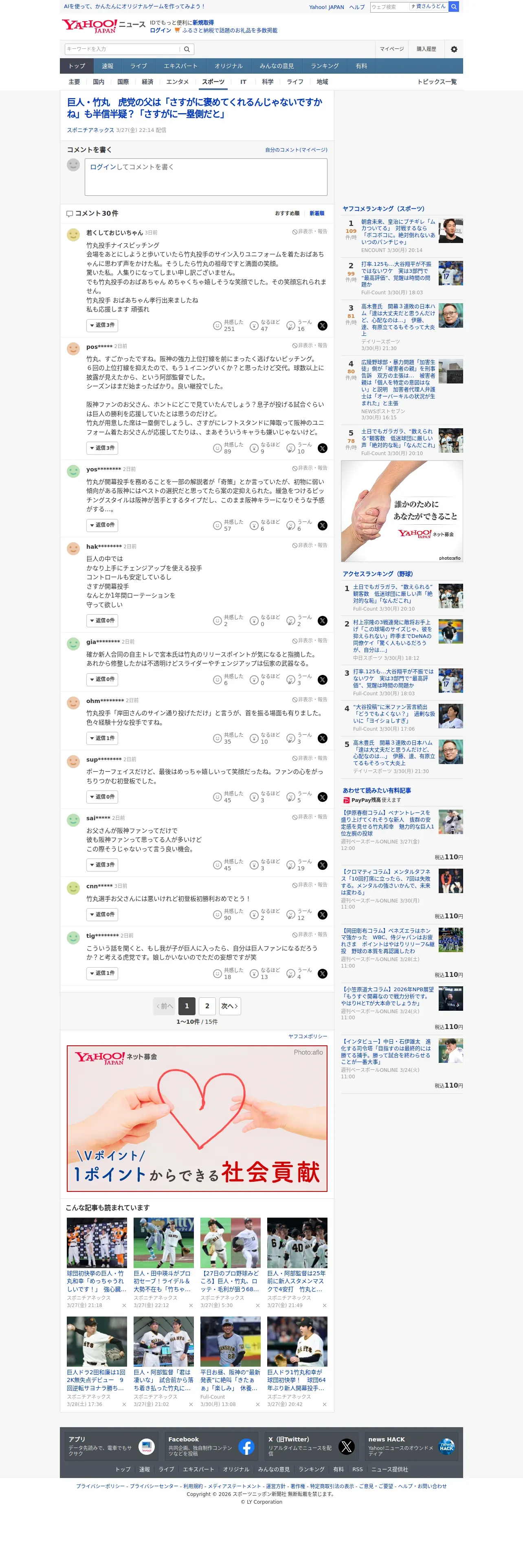Screen dimensions: 523x1568
Task: Switch to the ランキング tab
Action: pos(325,66)
